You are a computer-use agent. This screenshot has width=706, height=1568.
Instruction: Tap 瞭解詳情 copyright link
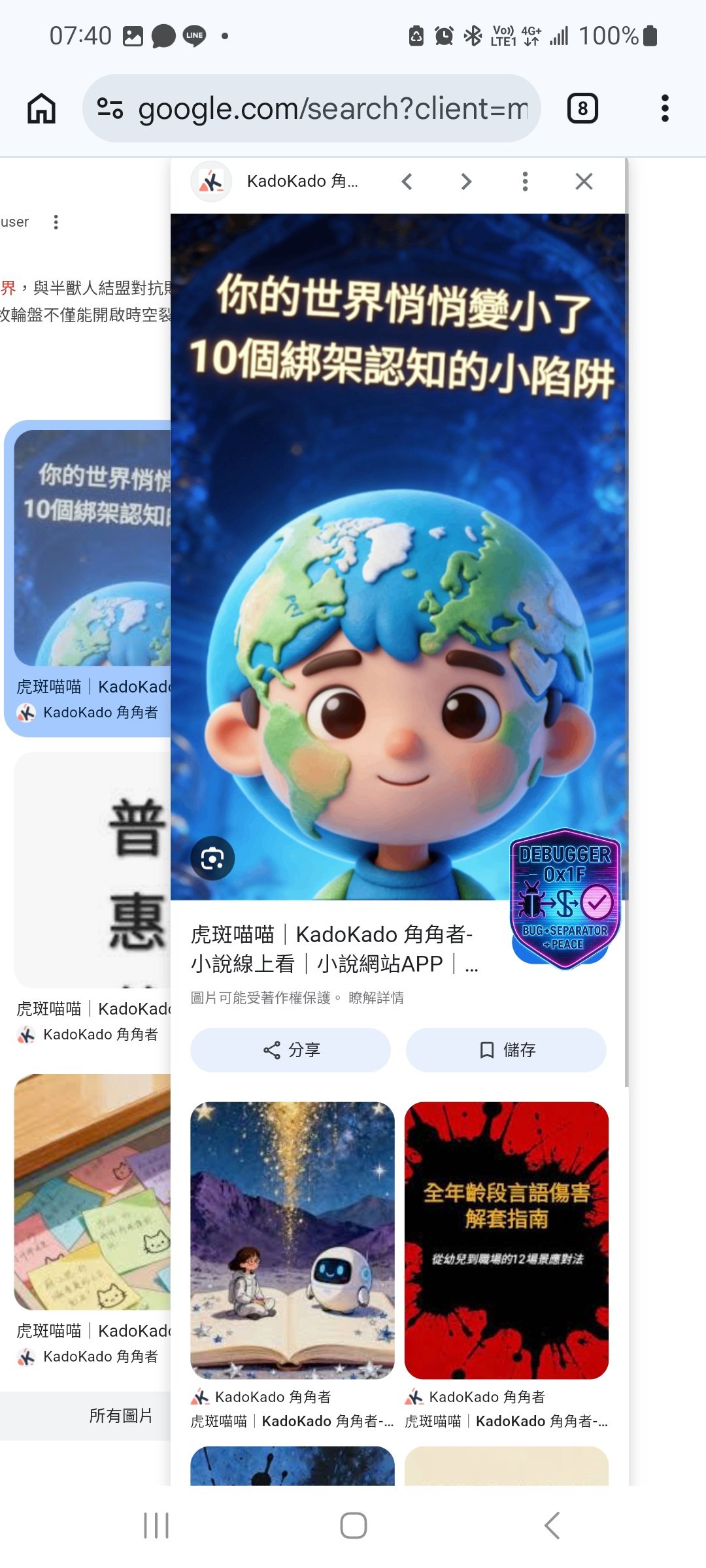(x=376, y=998)
